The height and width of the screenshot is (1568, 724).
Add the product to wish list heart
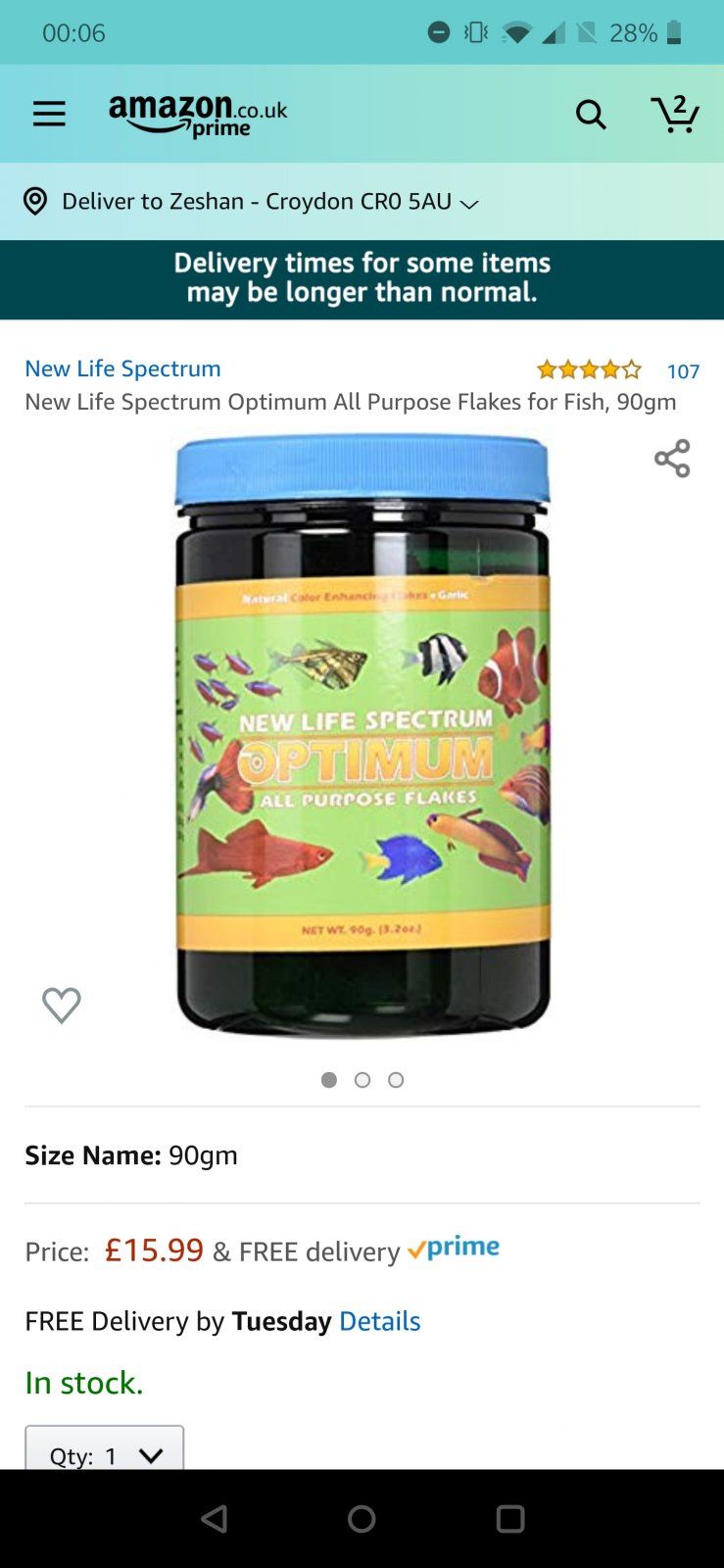pos(62,1004)
